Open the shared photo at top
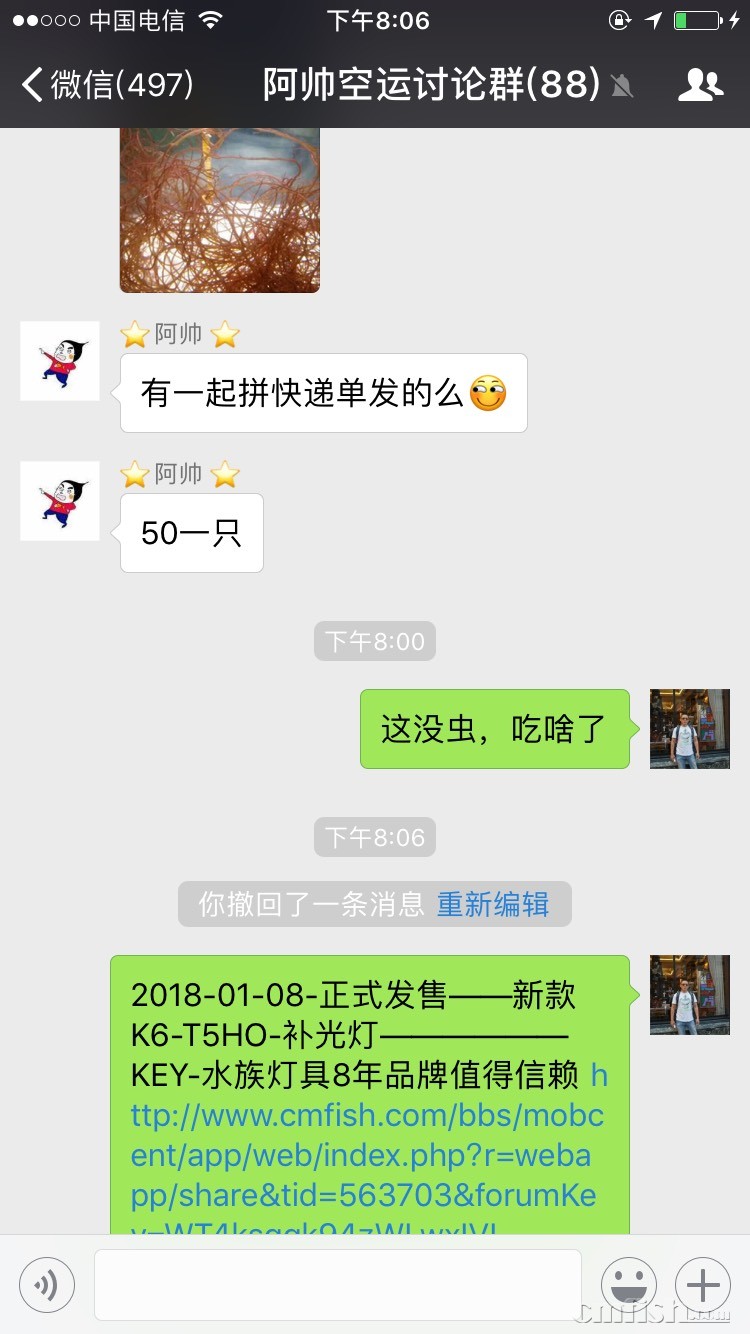The width and height of the screenshot is (750, 1334). (220, 210)
